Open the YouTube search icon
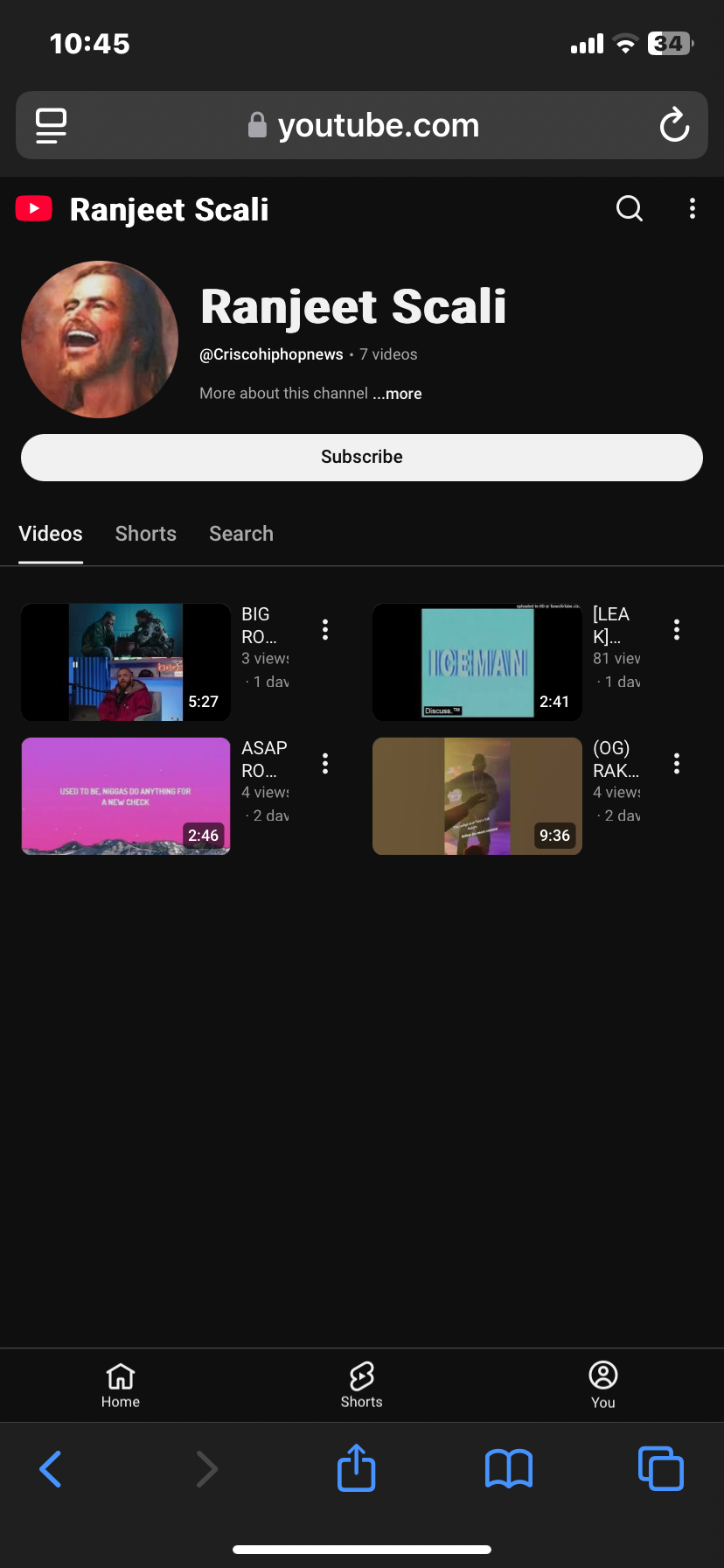The width and height of the screenshot is (724, 1568). coord(630,208)
